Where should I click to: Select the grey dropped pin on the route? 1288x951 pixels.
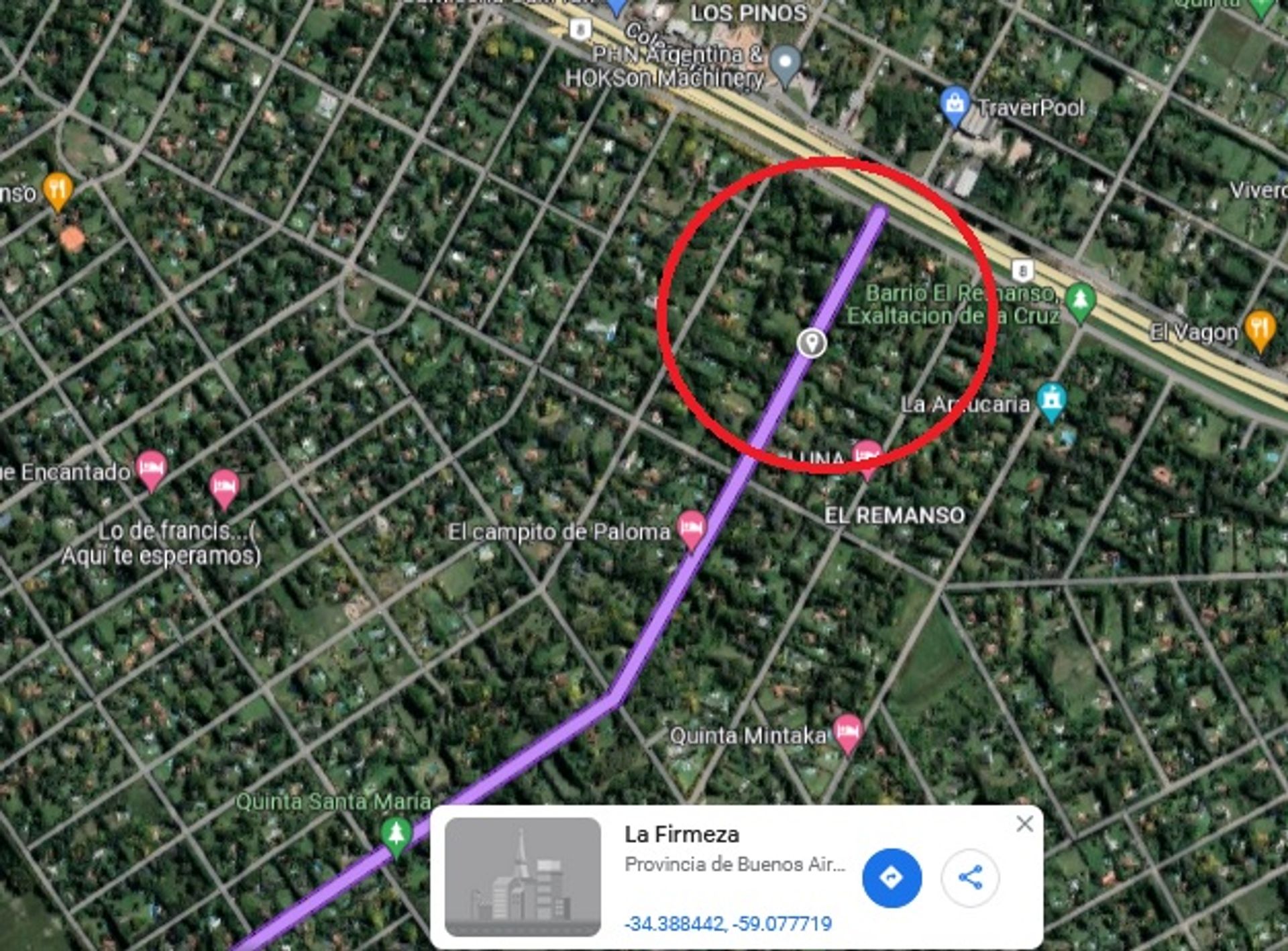[812, 343]
